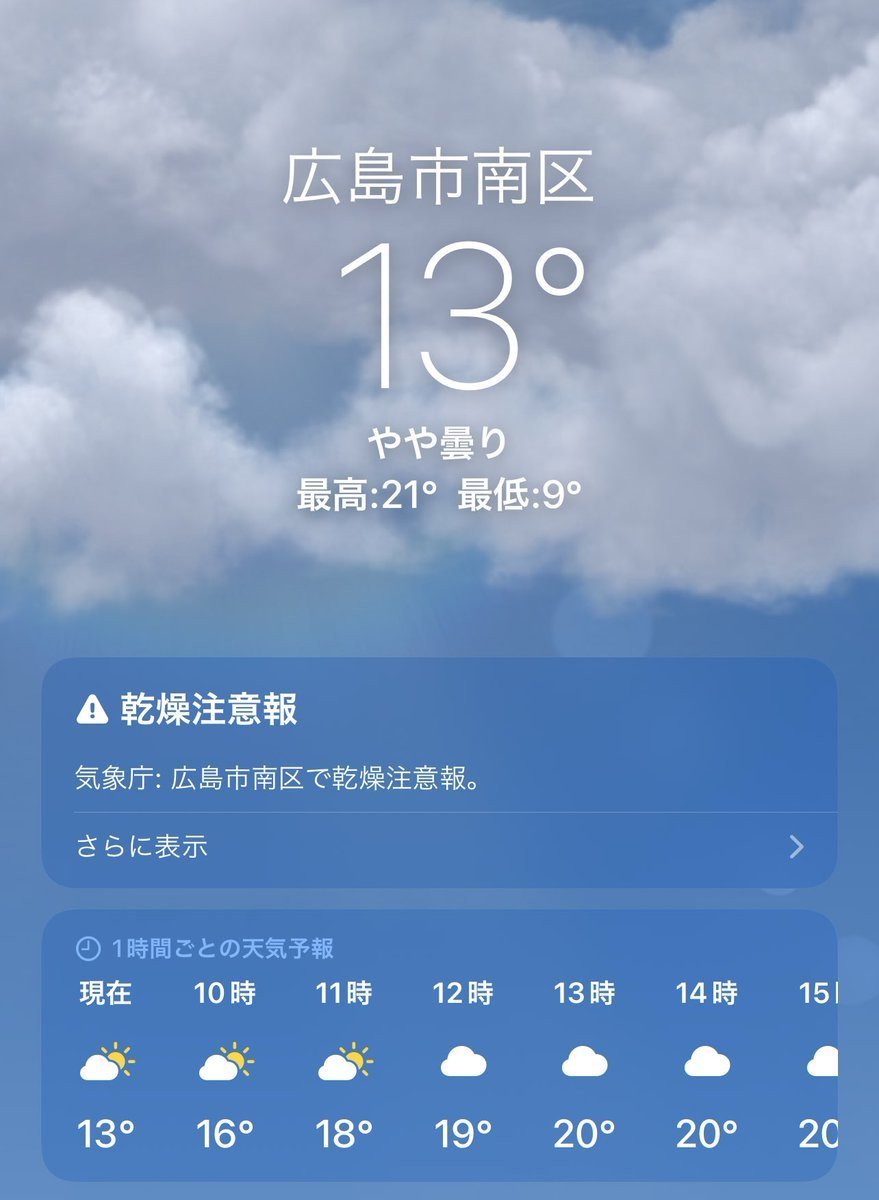Open the 乾燥注意報 alert card
The width and height of the screenshot is (879, 1200).
point(438,740)
